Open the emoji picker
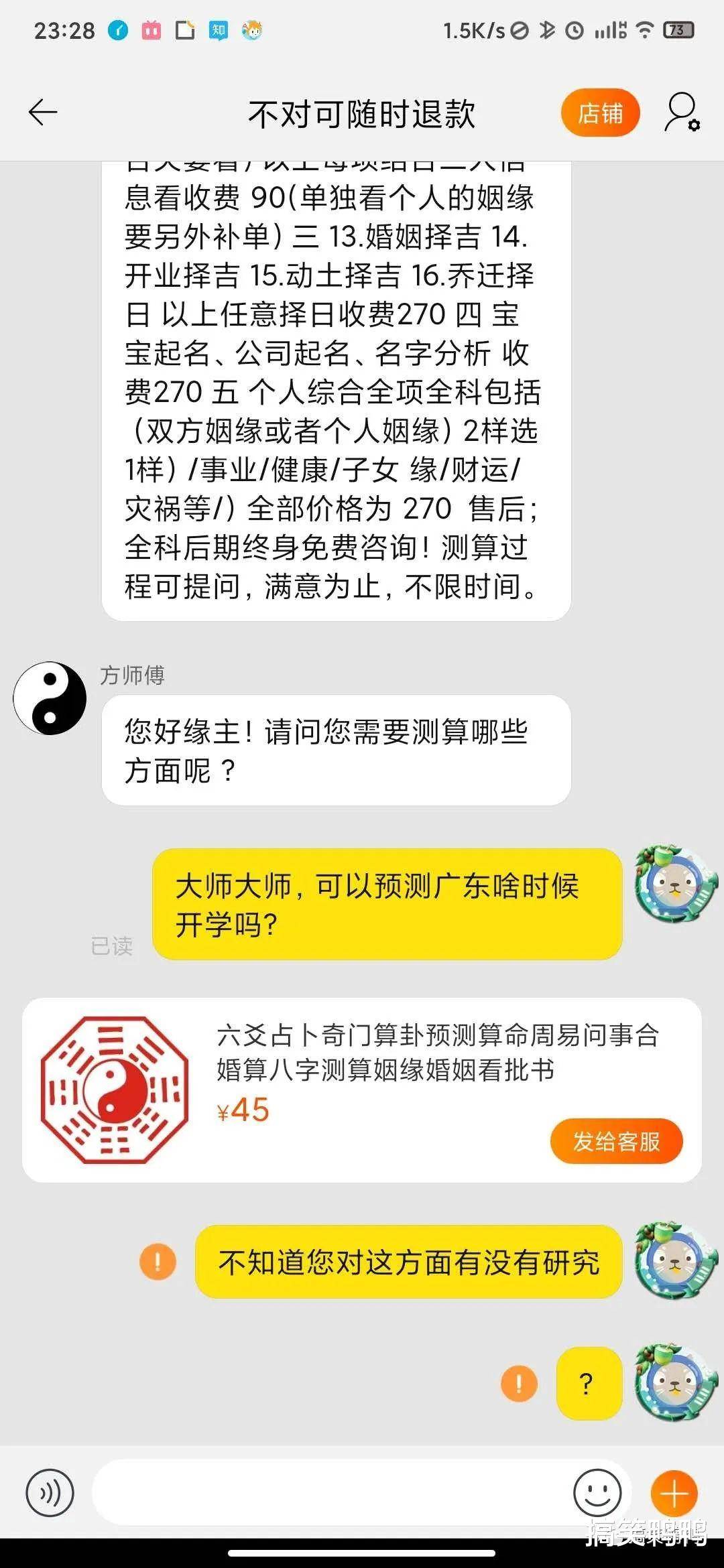724x1568 pixels. tap(597, 1493)
